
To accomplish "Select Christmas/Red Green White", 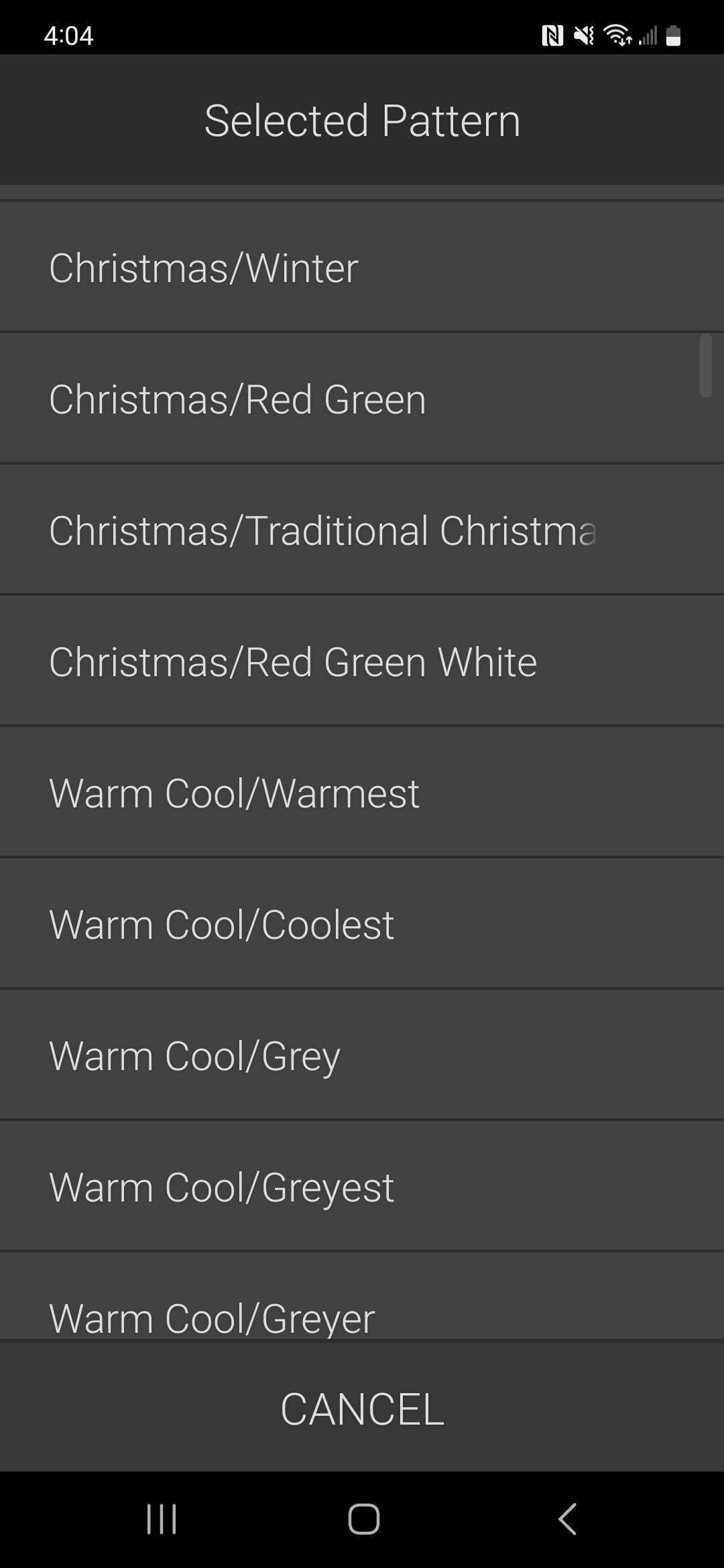I will pyautogui.click(x=362, y=662).
